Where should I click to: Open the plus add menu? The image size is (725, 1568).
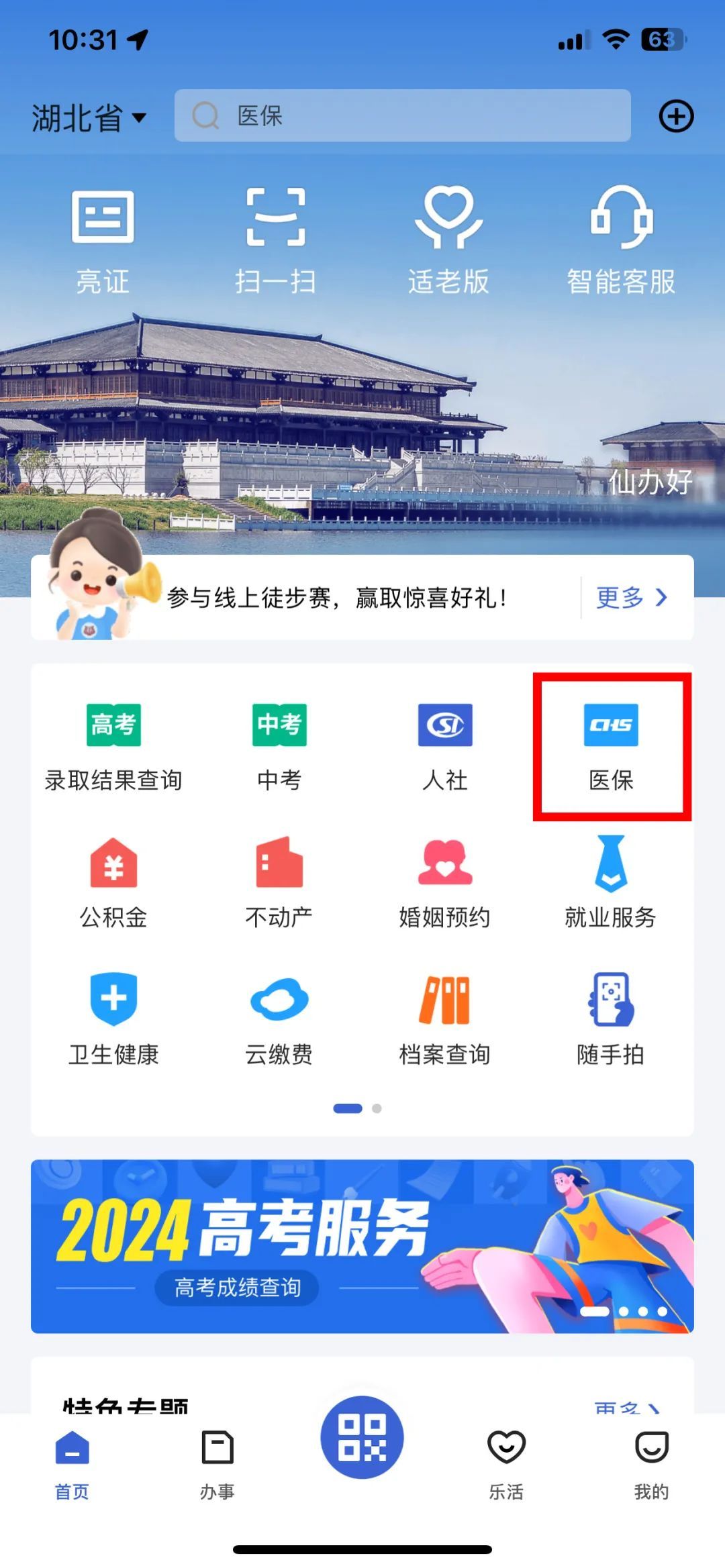(x=675, y=116)
